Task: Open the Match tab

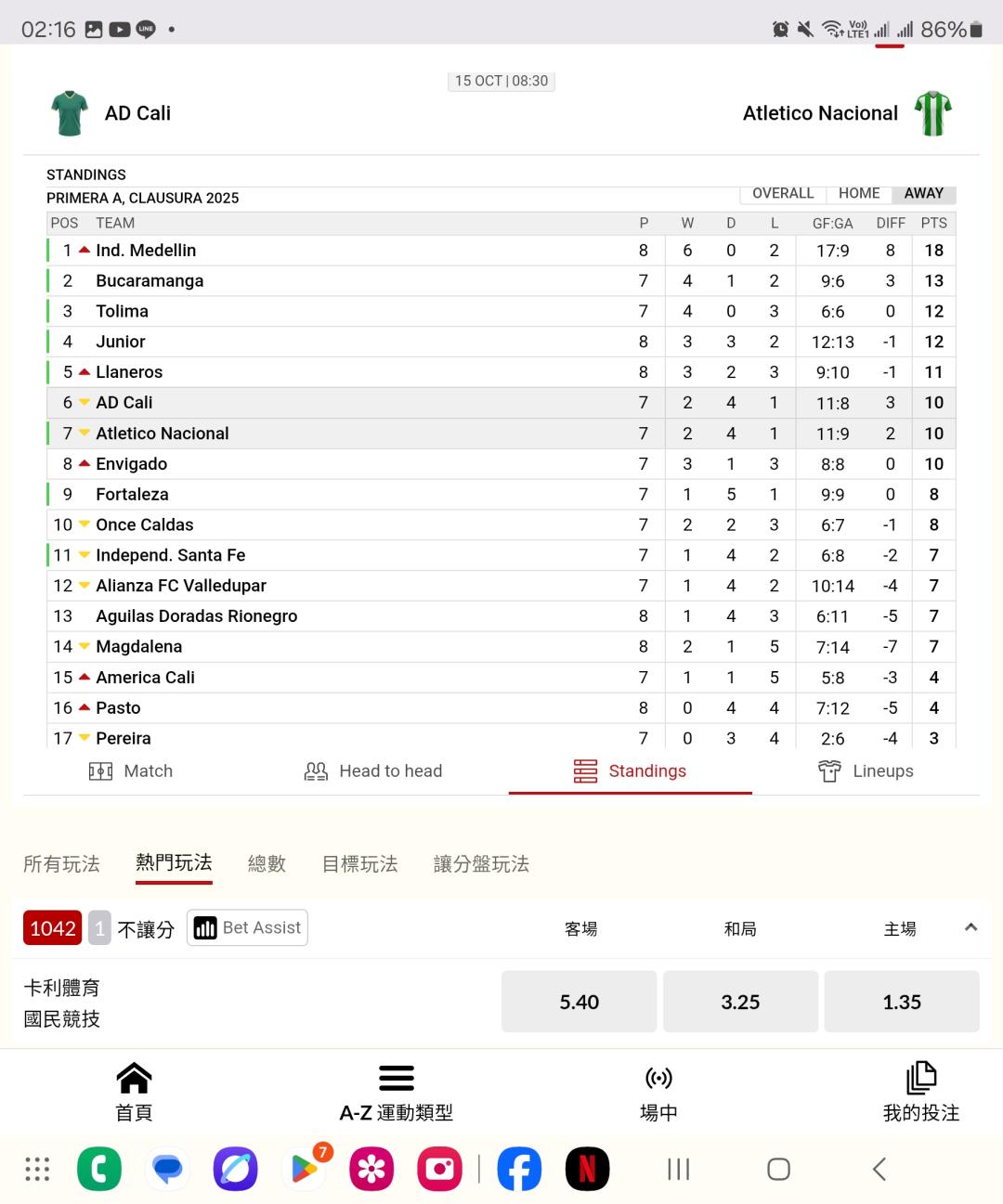Action: coord(131,771)
